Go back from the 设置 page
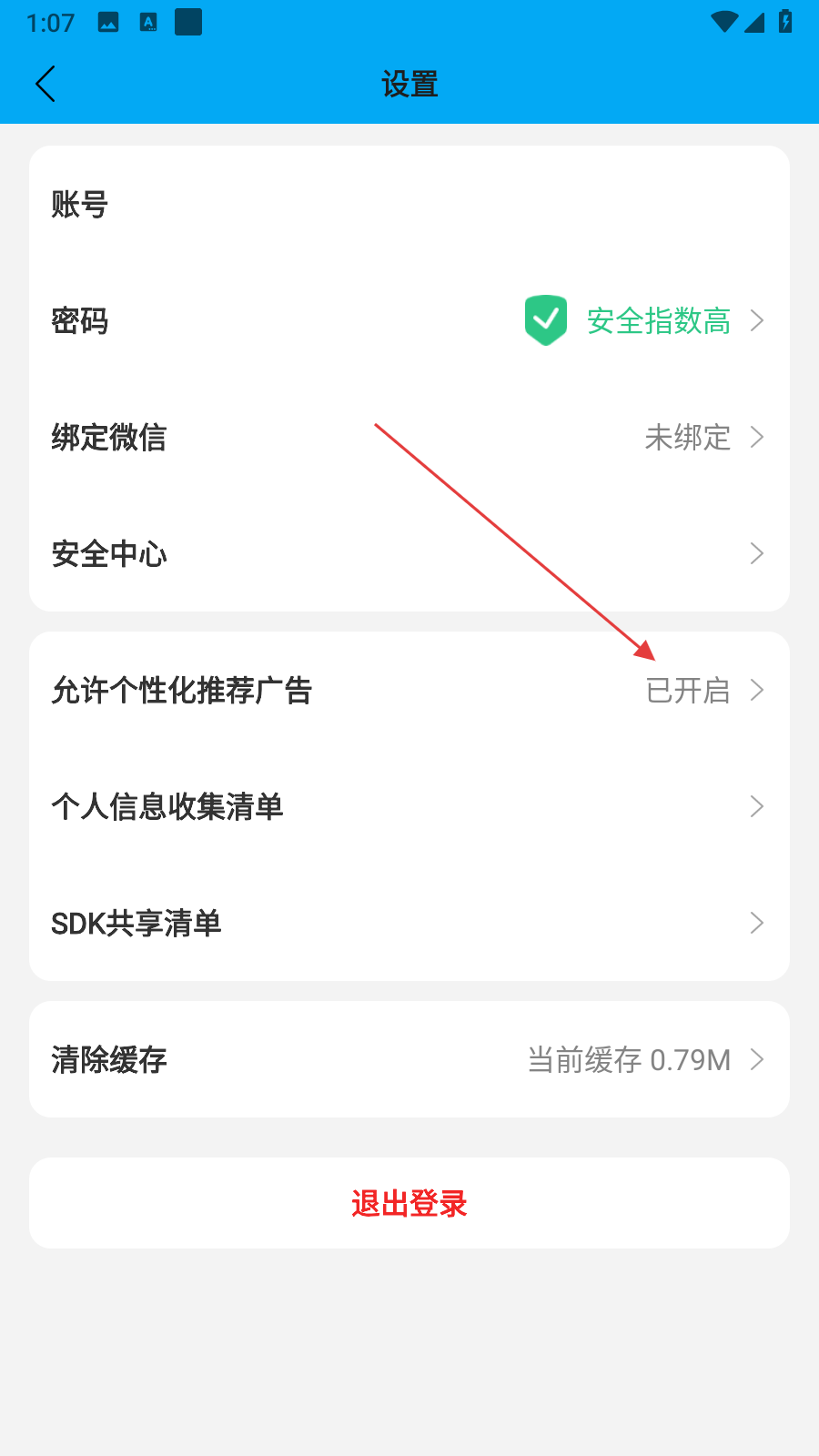819x1456 pixels. tap(45, 84)
